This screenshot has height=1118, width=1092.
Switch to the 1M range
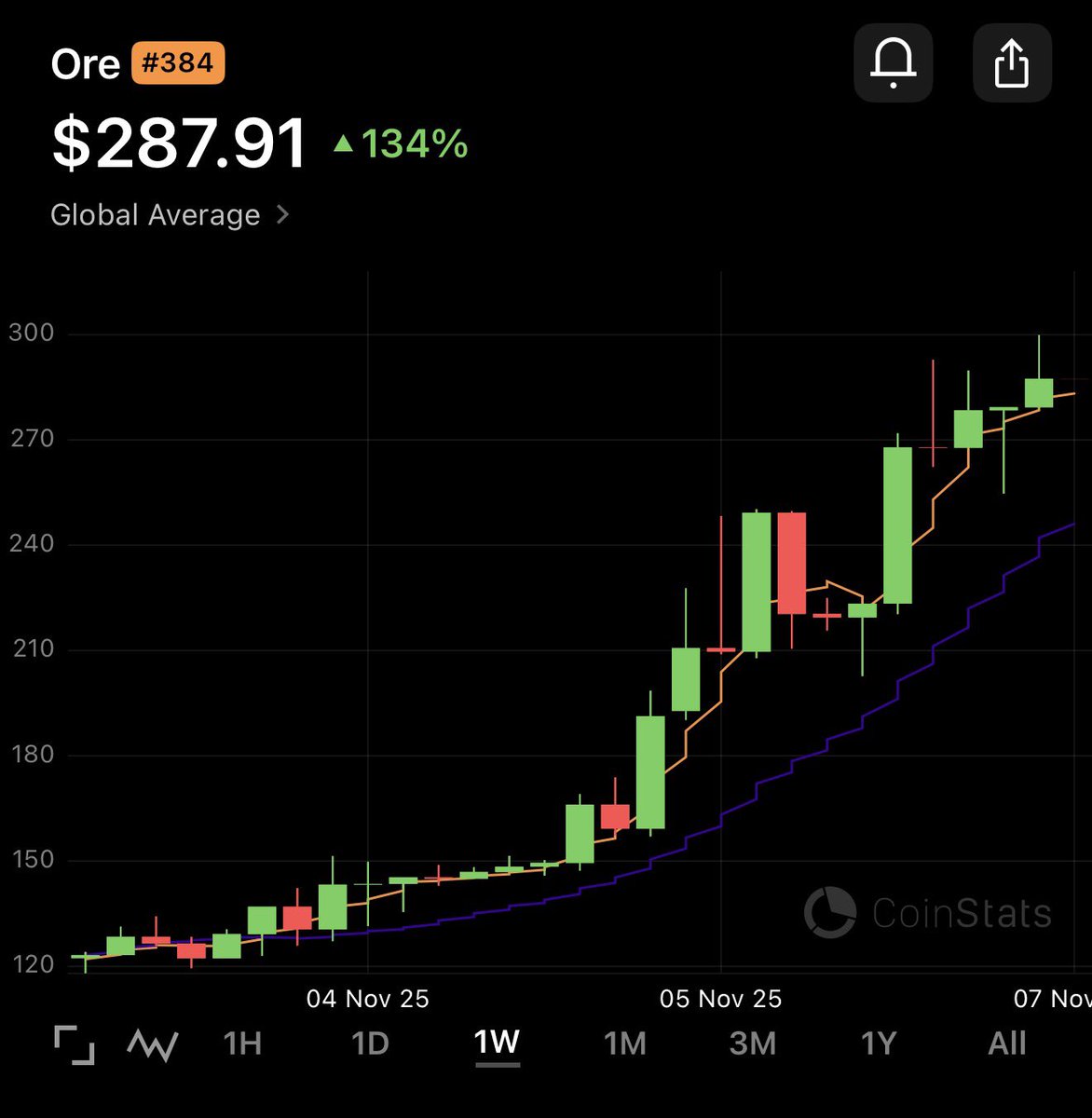click(x=624, y=1043)
